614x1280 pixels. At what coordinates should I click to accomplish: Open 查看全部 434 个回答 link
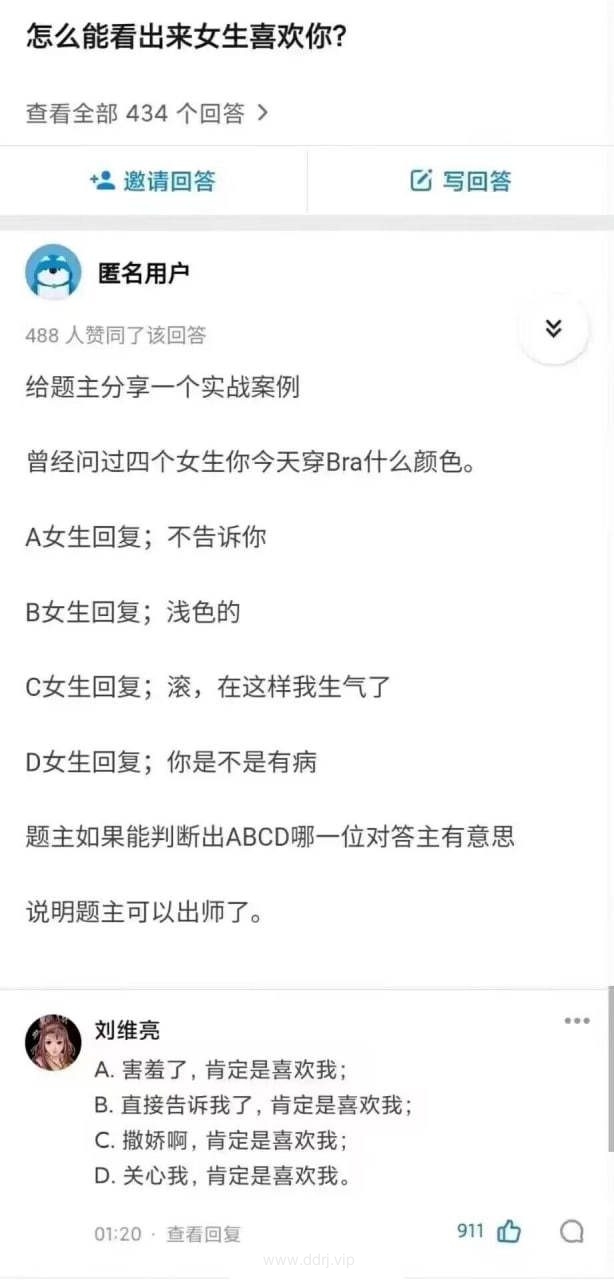coord(147,113)
